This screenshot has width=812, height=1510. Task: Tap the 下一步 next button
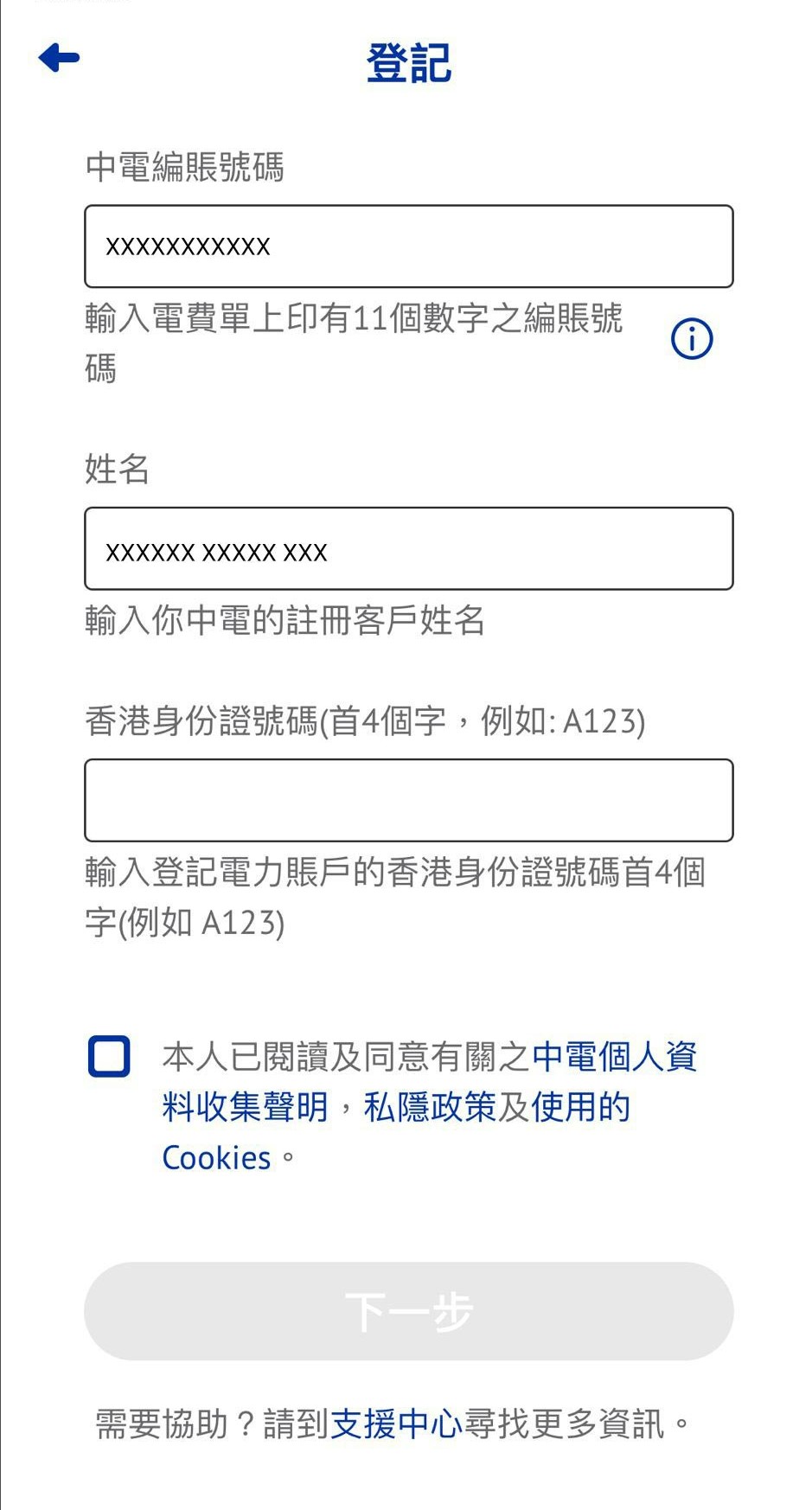point(408,1311)
